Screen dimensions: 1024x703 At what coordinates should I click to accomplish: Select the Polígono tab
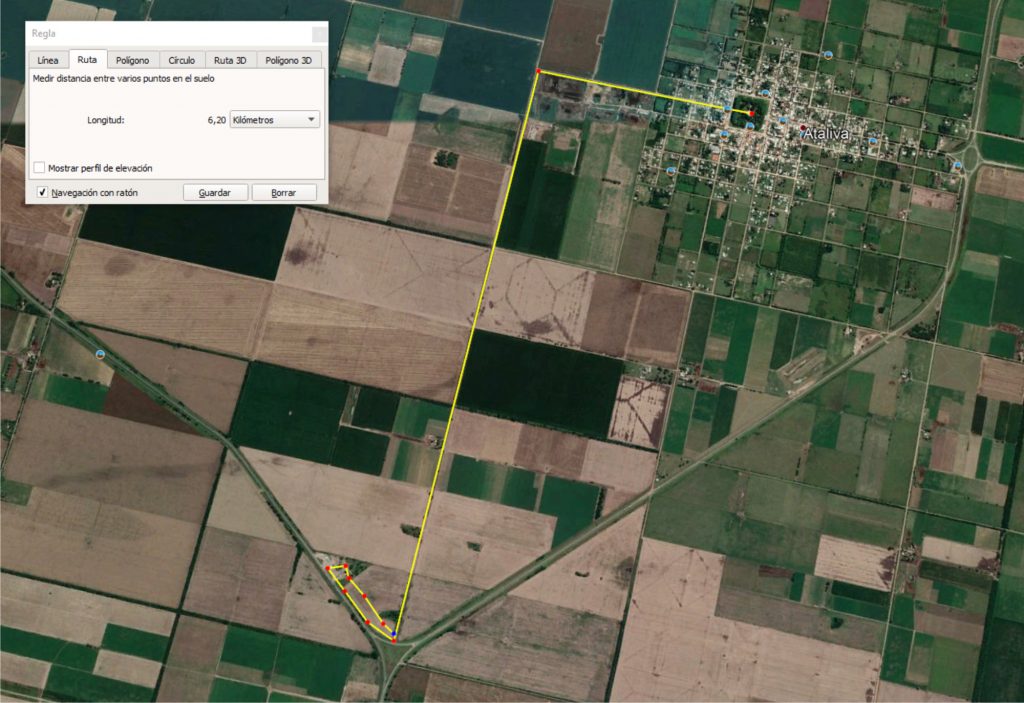[x=132, y=60]
